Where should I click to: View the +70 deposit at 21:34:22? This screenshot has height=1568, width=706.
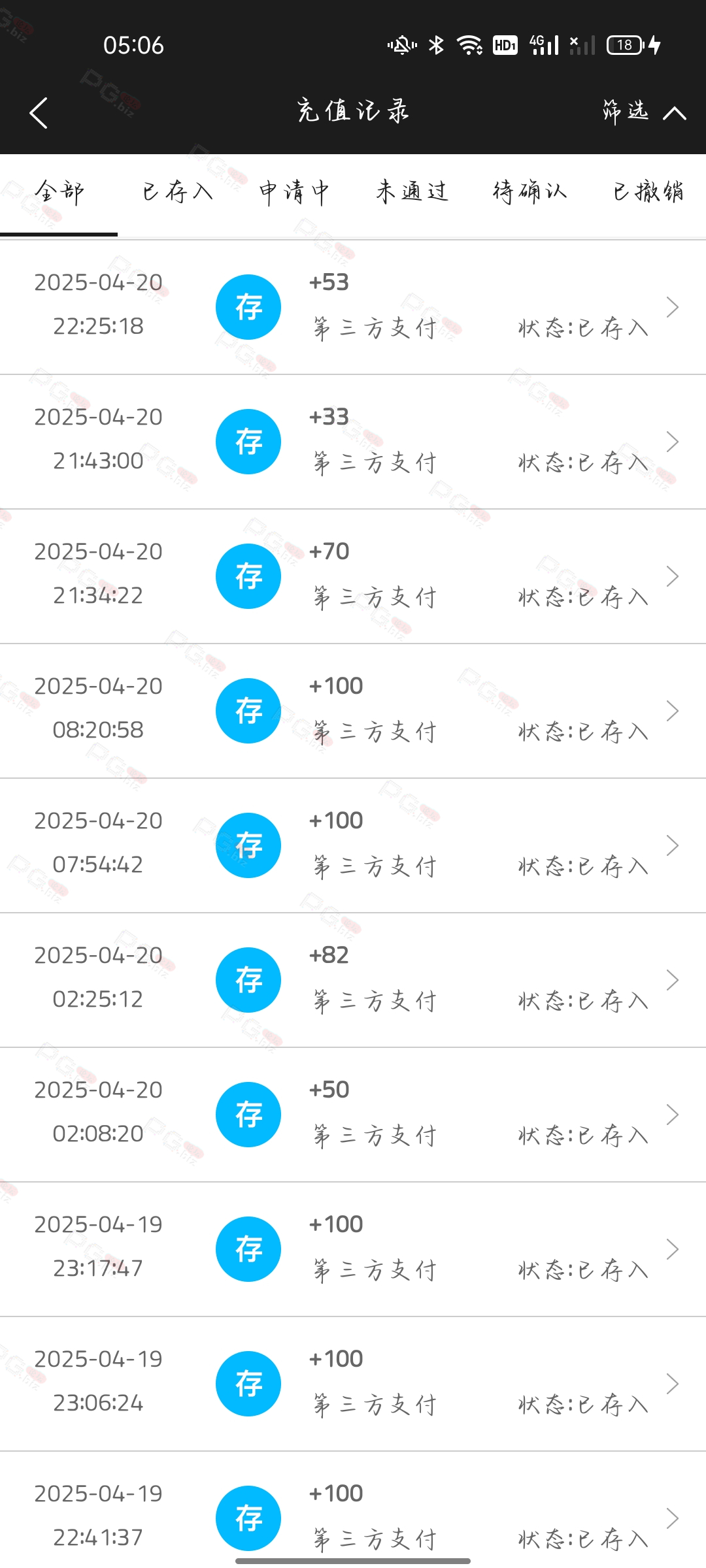(353, 576)
